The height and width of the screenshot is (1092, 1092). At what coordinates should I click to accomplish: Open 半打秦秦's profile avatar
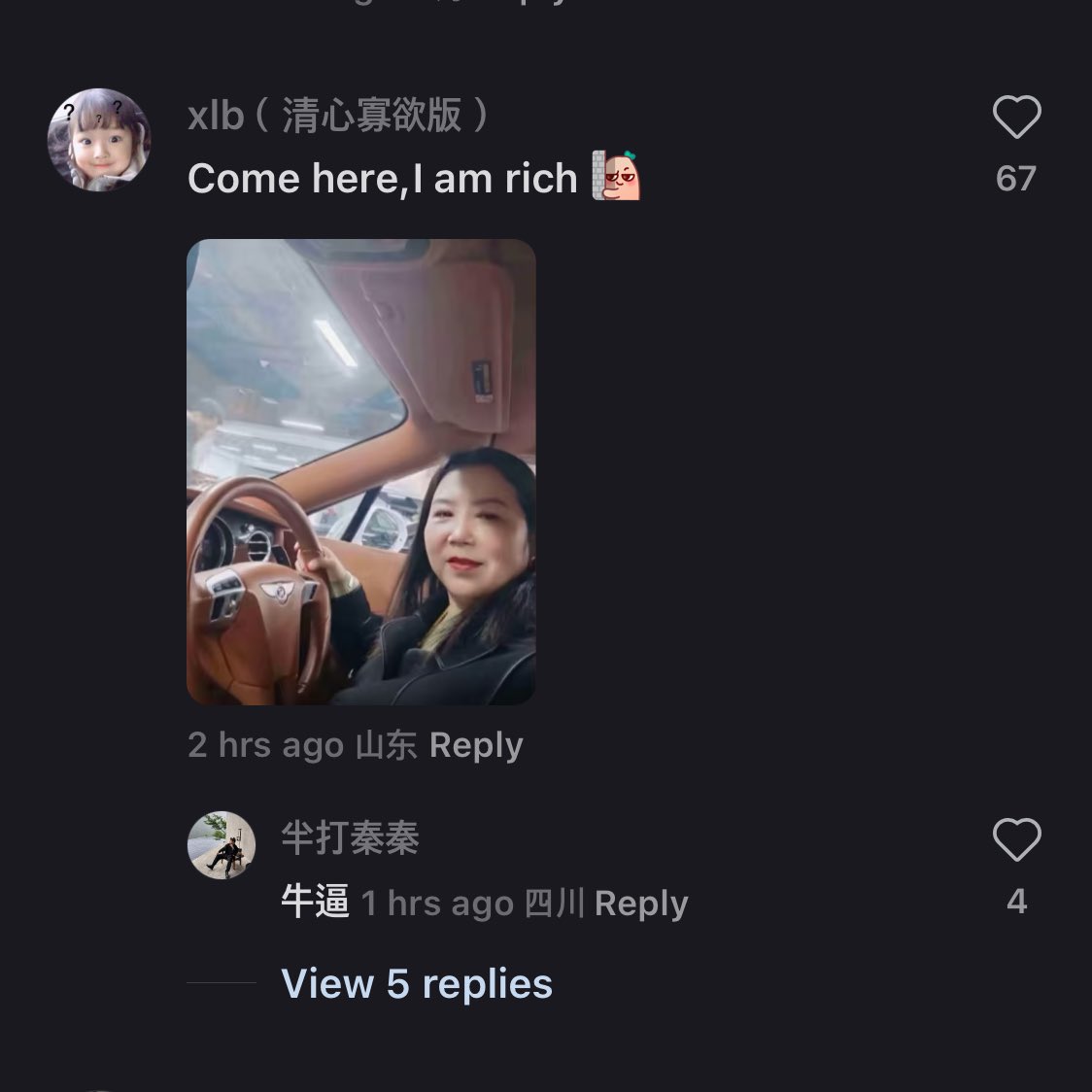222,845
